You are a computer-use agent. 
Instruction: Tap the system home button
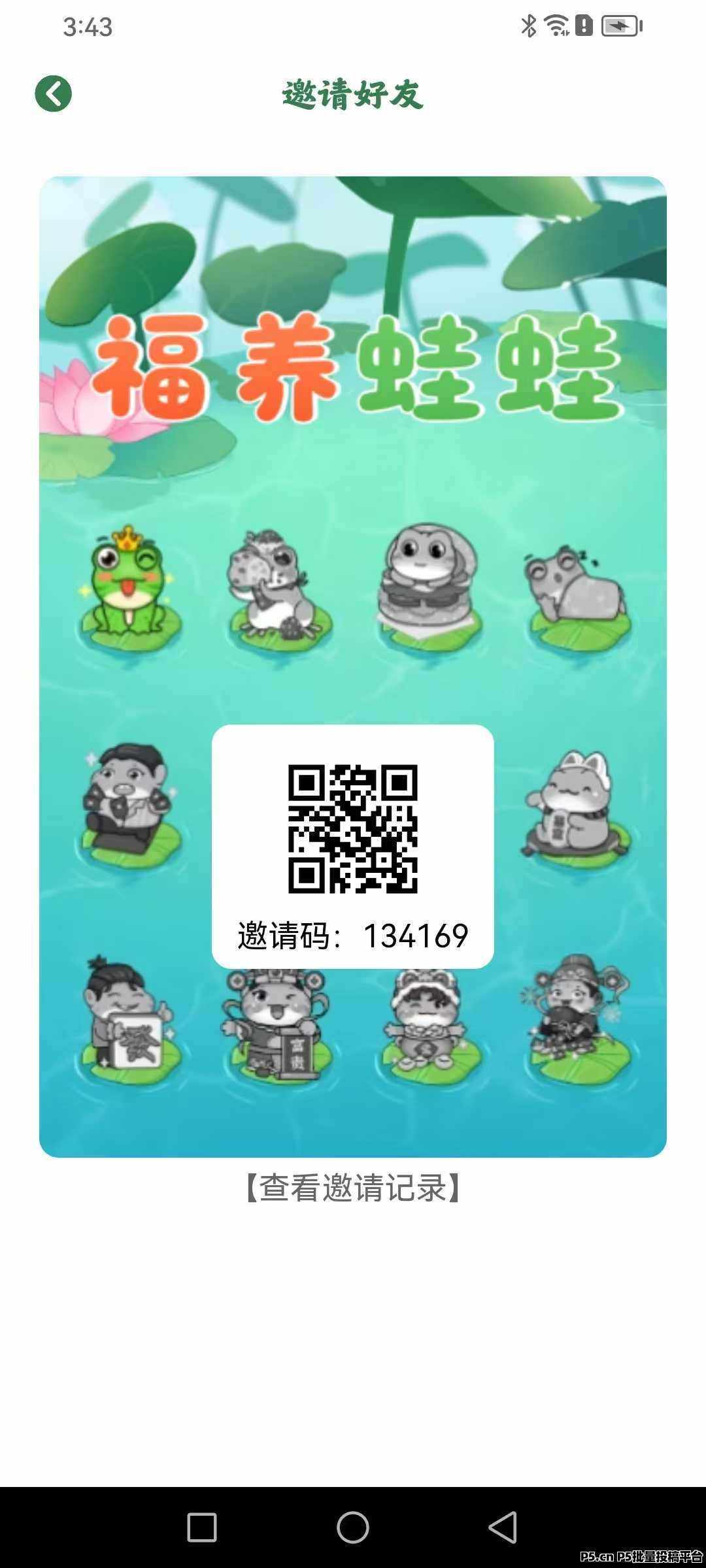(353, 1527)
